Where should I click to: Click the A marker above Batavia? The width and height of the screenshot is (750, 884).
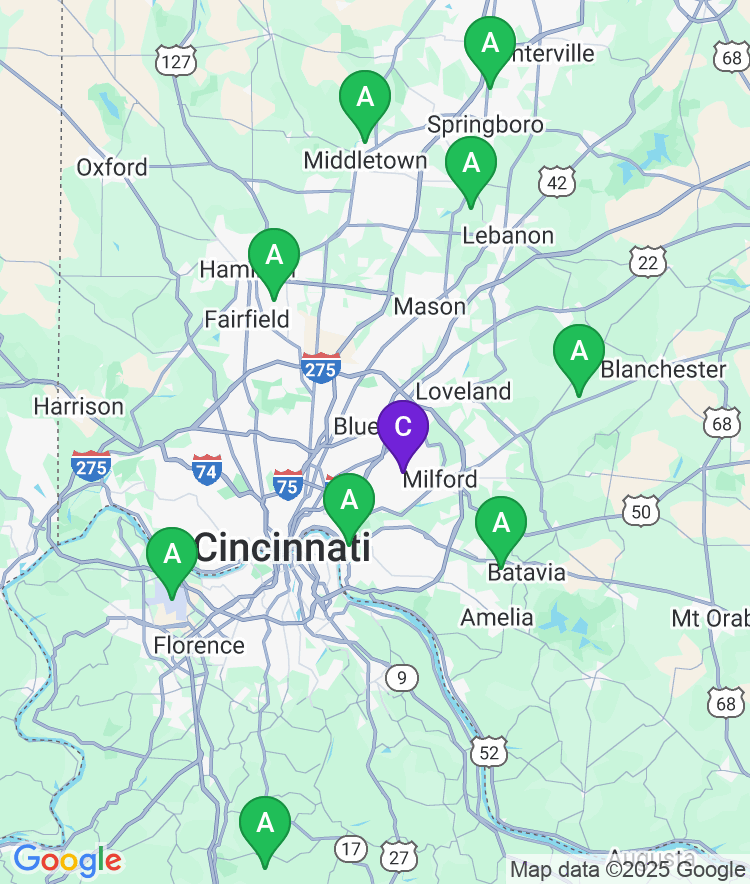coord(501,522)
